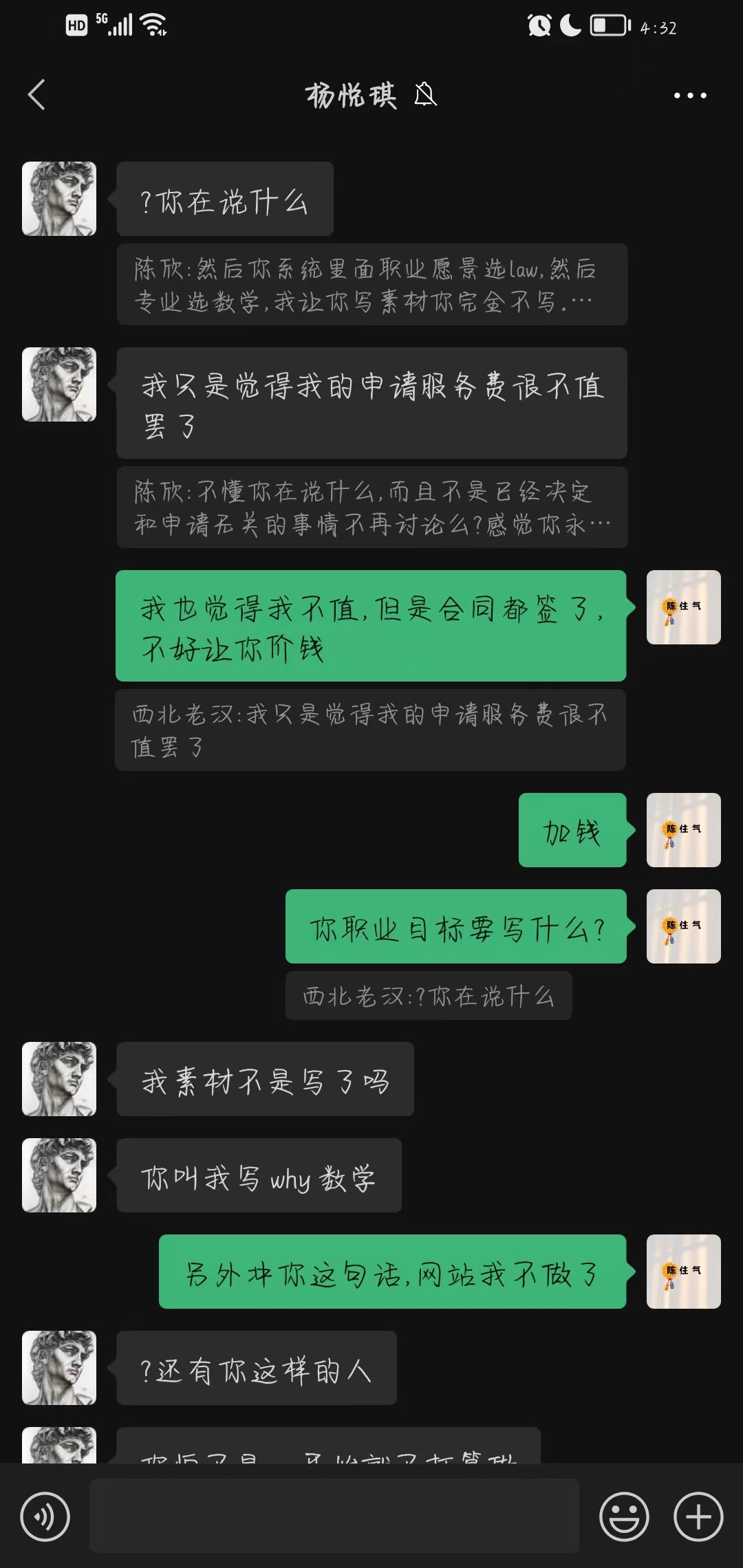The height and width of the screenshot is (1568, 743).
Task: Jump to quoted message '不懂你在说什么'
Action: (x=371, y=508)
